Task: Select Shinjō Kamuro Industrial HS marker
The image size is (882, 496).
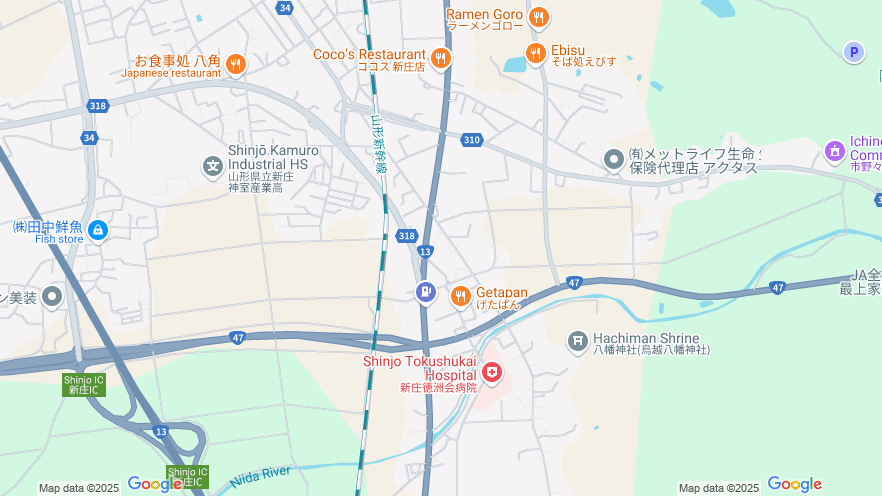Action: pyautogui.click(x=213, y=166)
